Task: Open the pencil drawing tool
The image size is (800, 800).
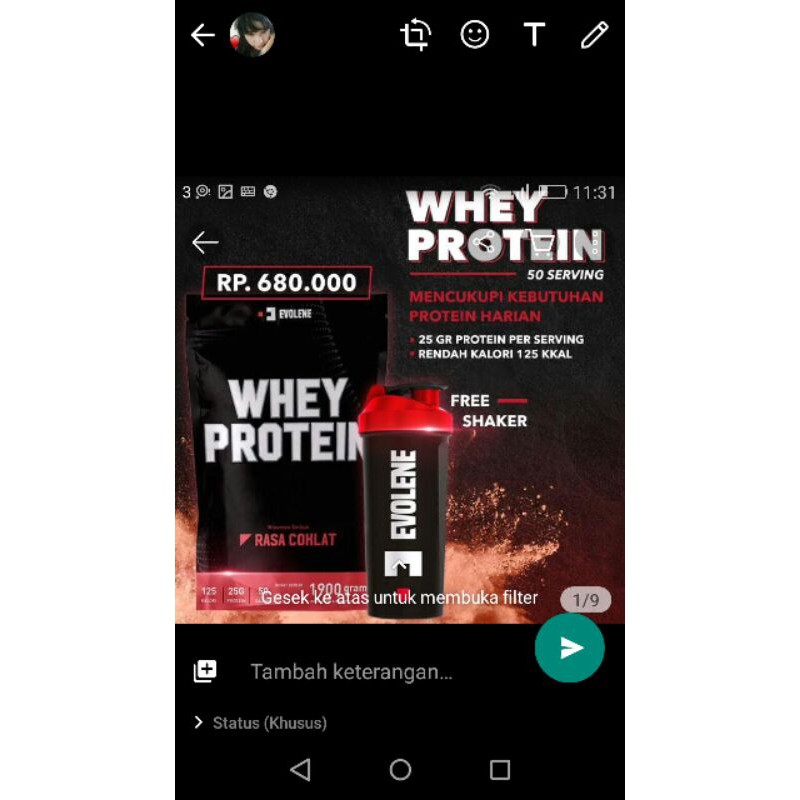Action: point(594,35)
